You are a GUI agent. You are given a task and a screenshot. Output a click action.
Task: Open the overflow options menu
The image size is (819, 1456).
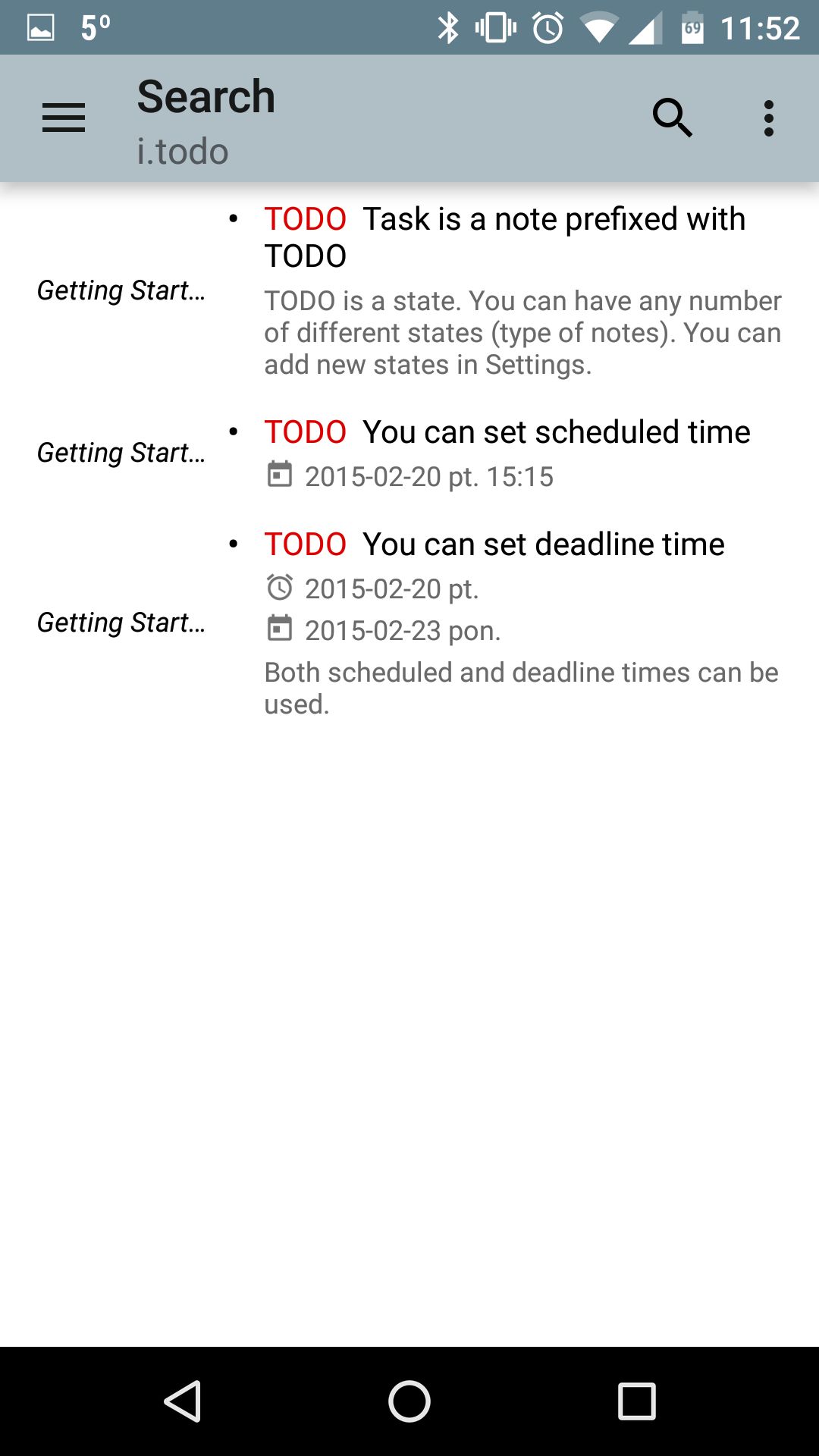click(769, 118)
